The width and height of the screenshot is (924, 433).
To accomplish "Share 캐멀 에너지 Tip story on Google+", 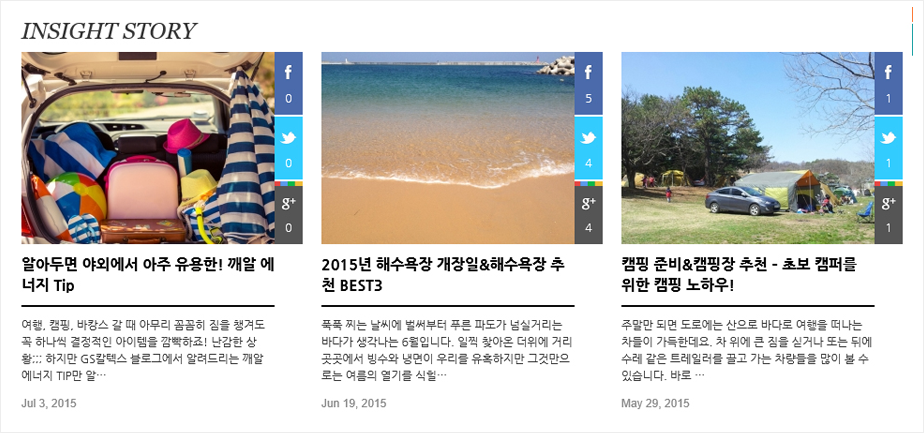I will 288,212.
